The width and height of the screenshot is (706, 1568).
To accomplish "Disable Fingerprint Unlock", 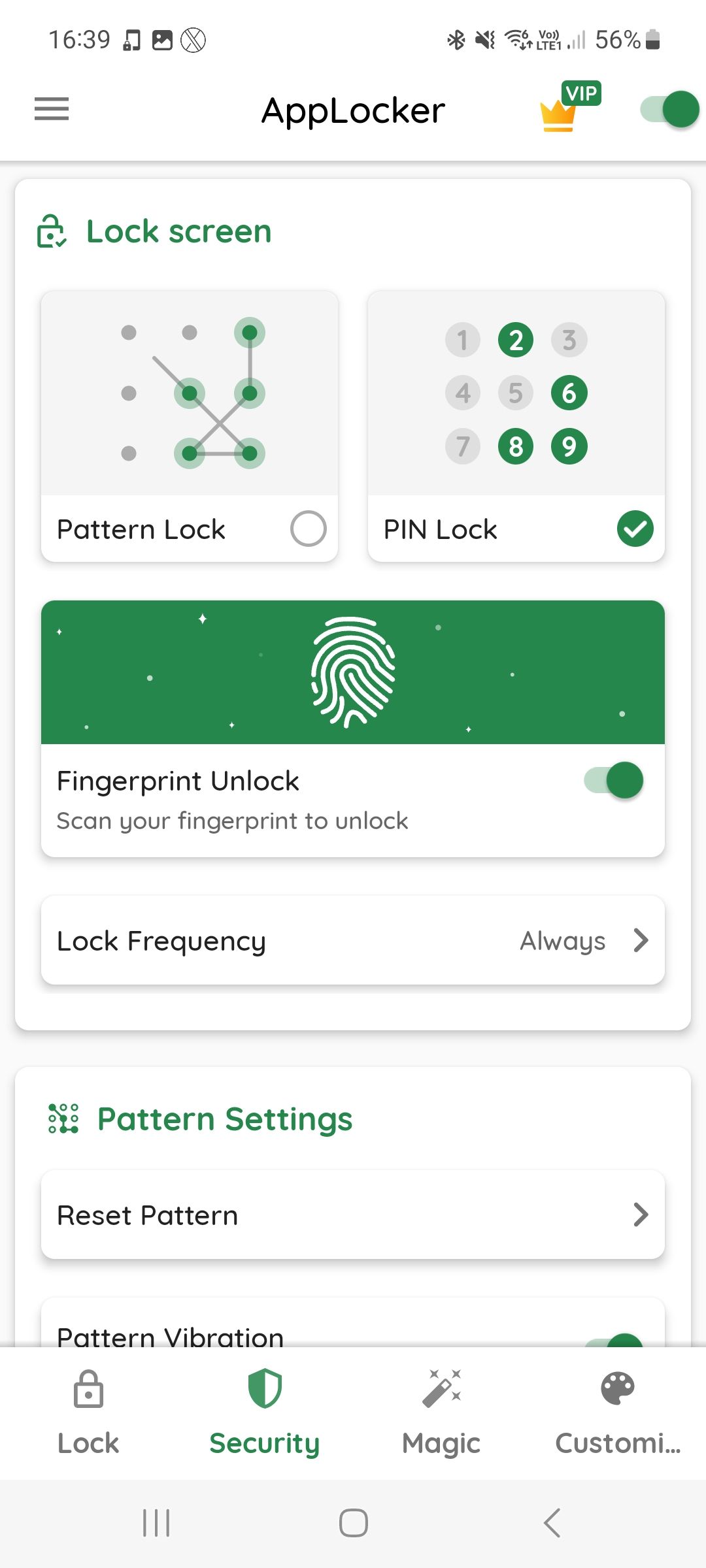I will [x=614, y=780].
